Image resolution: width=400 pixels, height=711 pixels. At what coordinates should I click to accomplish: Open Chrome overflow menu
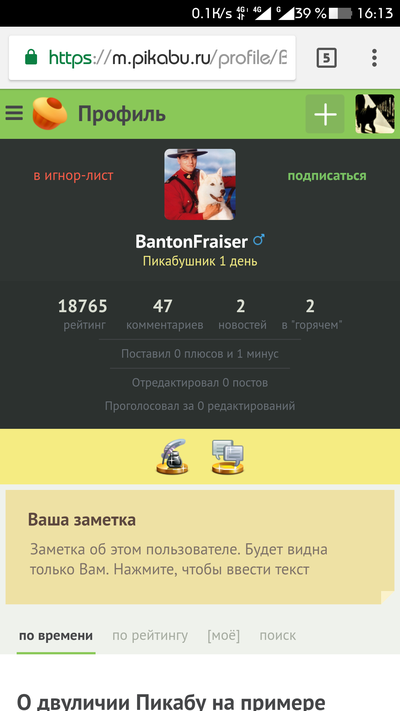[x=374, y=58]
